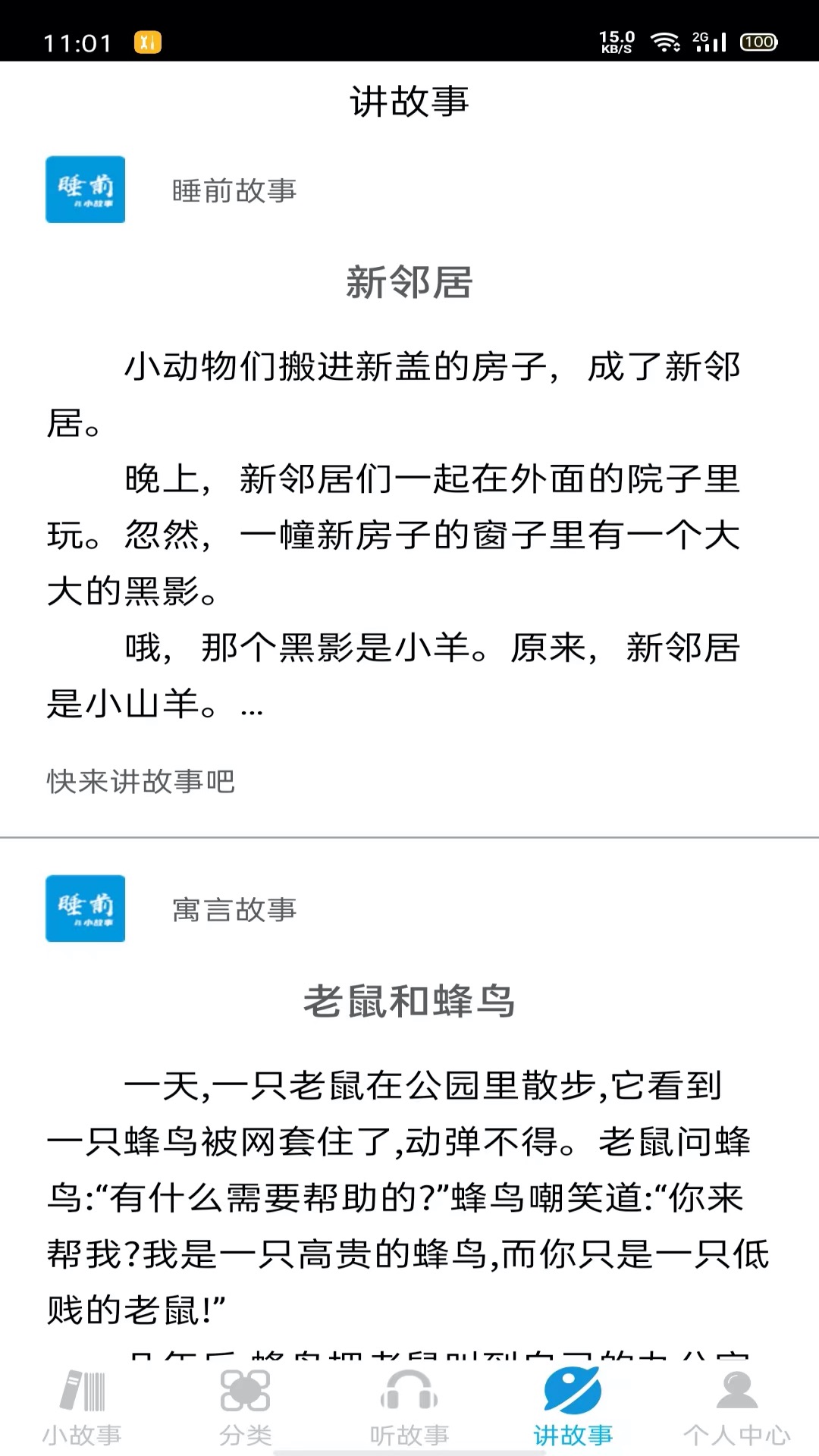
Task: Open the 分类 tab
Action: click(246, 1407)
